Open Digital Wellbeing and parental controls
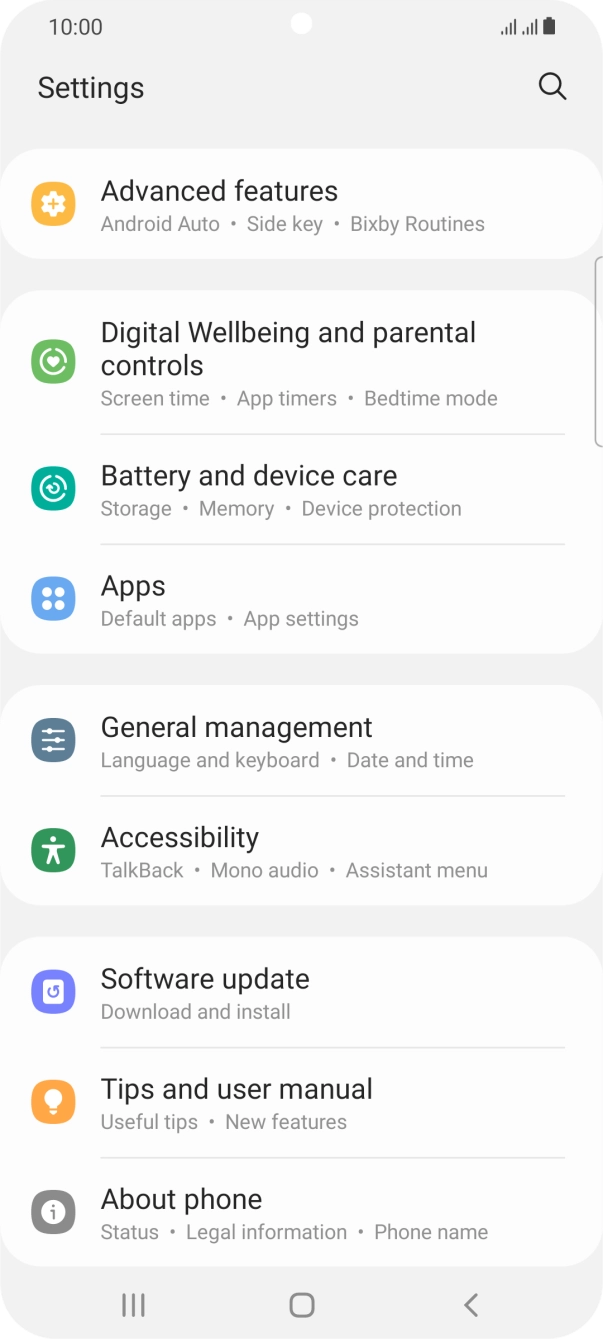Image resolution: width=603 pixels, height=1342 pixels. pos(300,363)
